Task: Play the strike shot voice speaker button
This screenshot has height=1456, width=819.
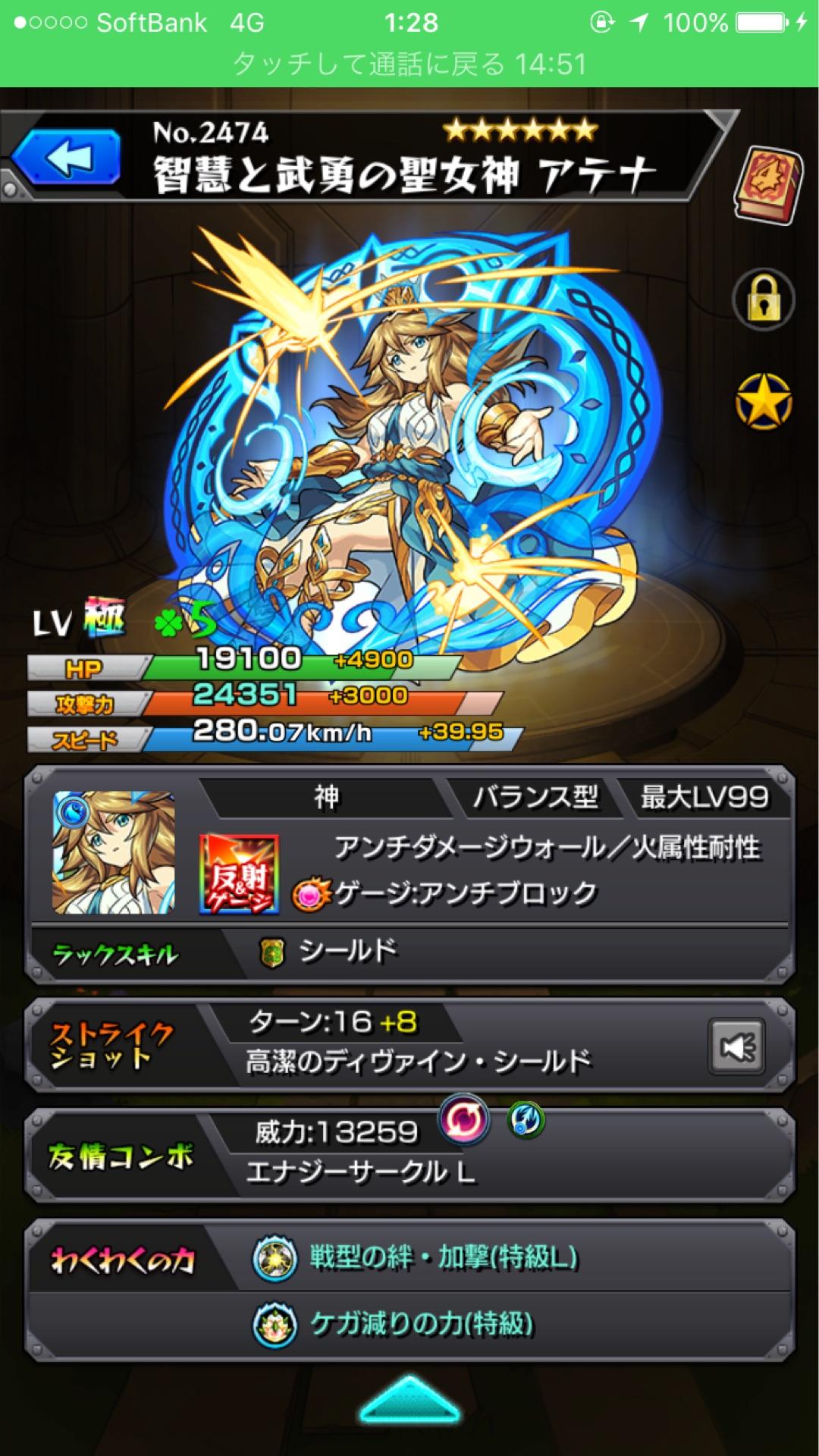Action: click(736, 1046)
